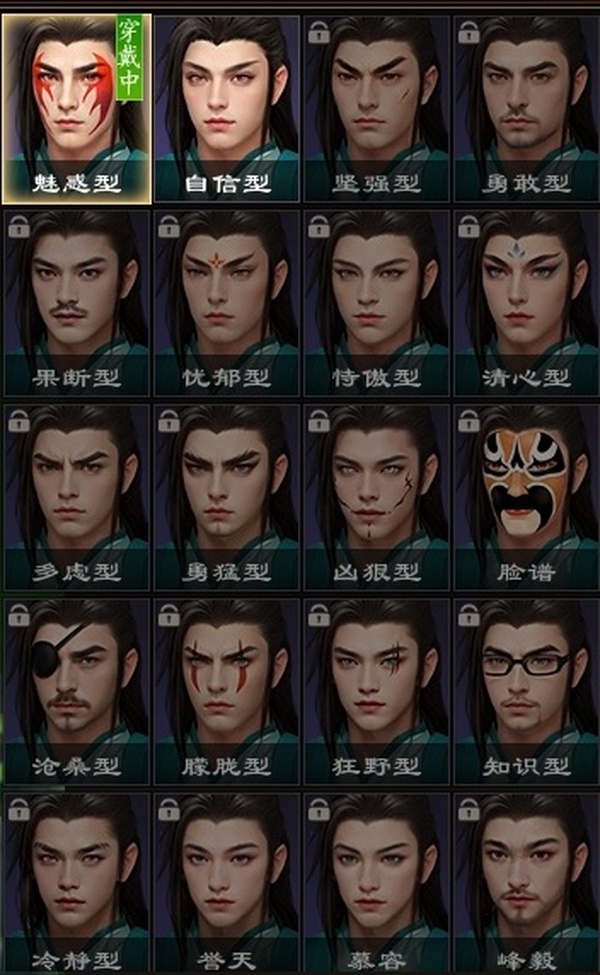This screenshot has width=600, height=975.
Task: Open the 恃傲型 face option
Action: pyautogui.click(x=376, y=302)
